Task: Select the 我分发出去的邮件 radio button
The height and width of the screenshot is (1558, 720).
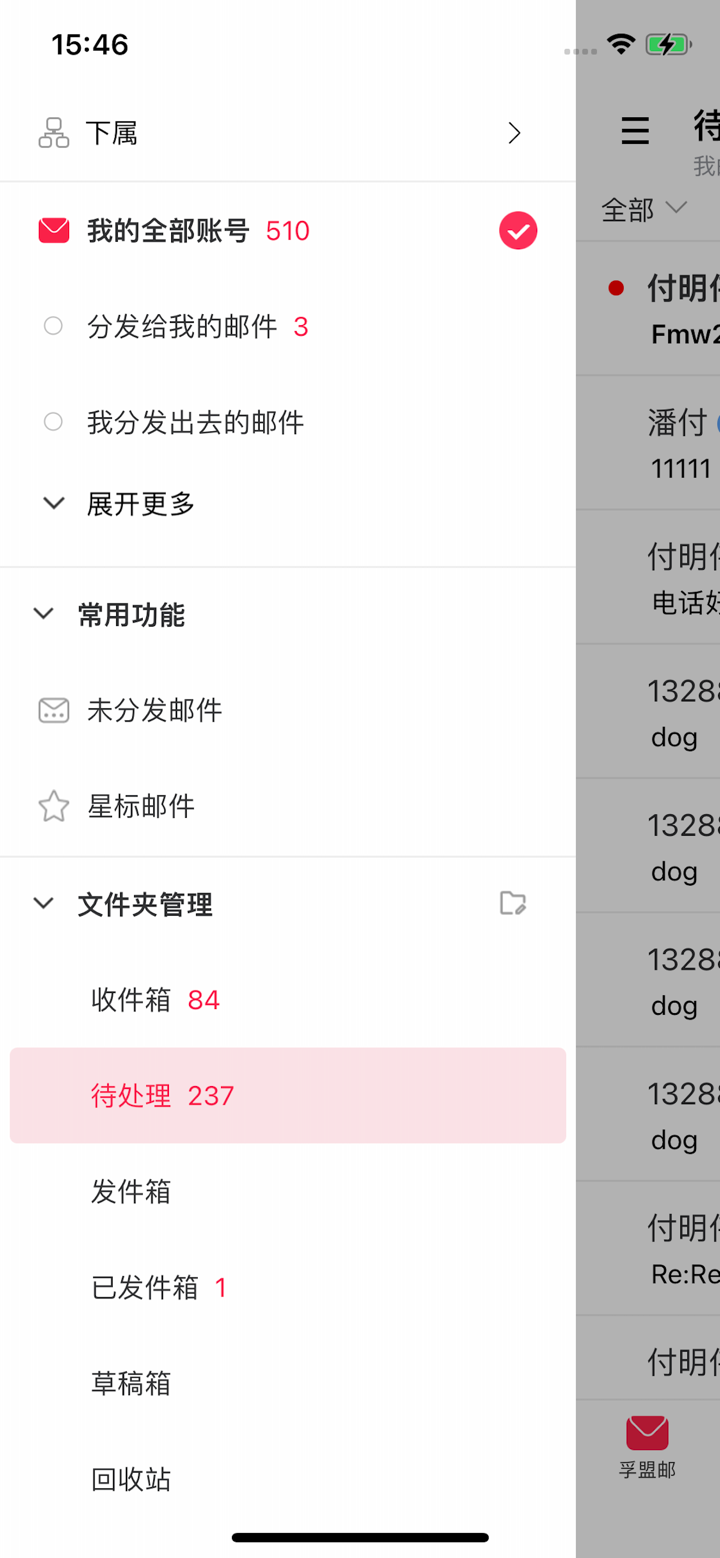Action: (53, 421)
